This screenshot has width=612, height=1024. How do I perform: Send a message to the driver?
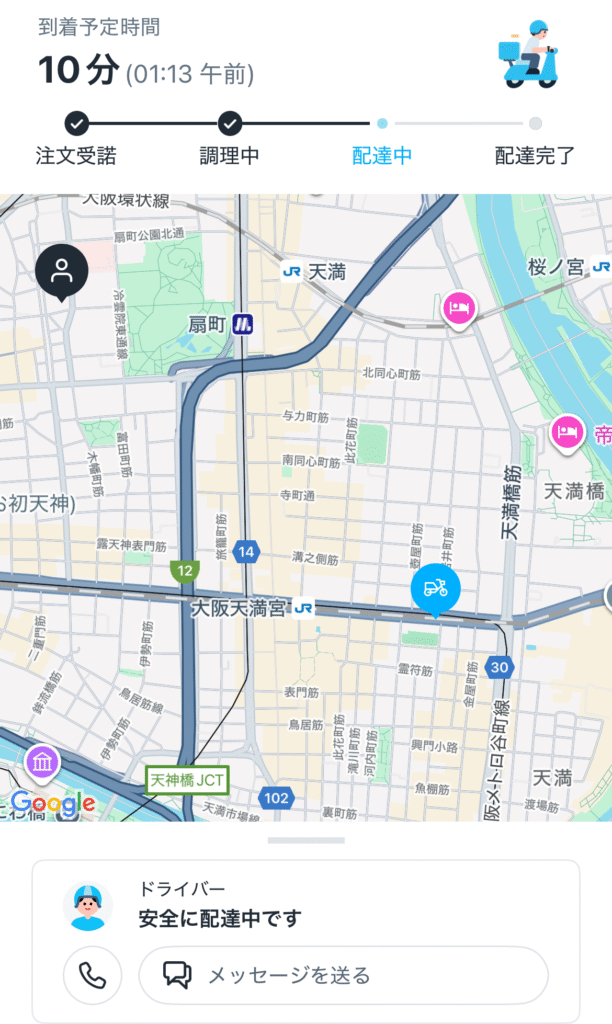pyautogui.click(x=343, y=974)
